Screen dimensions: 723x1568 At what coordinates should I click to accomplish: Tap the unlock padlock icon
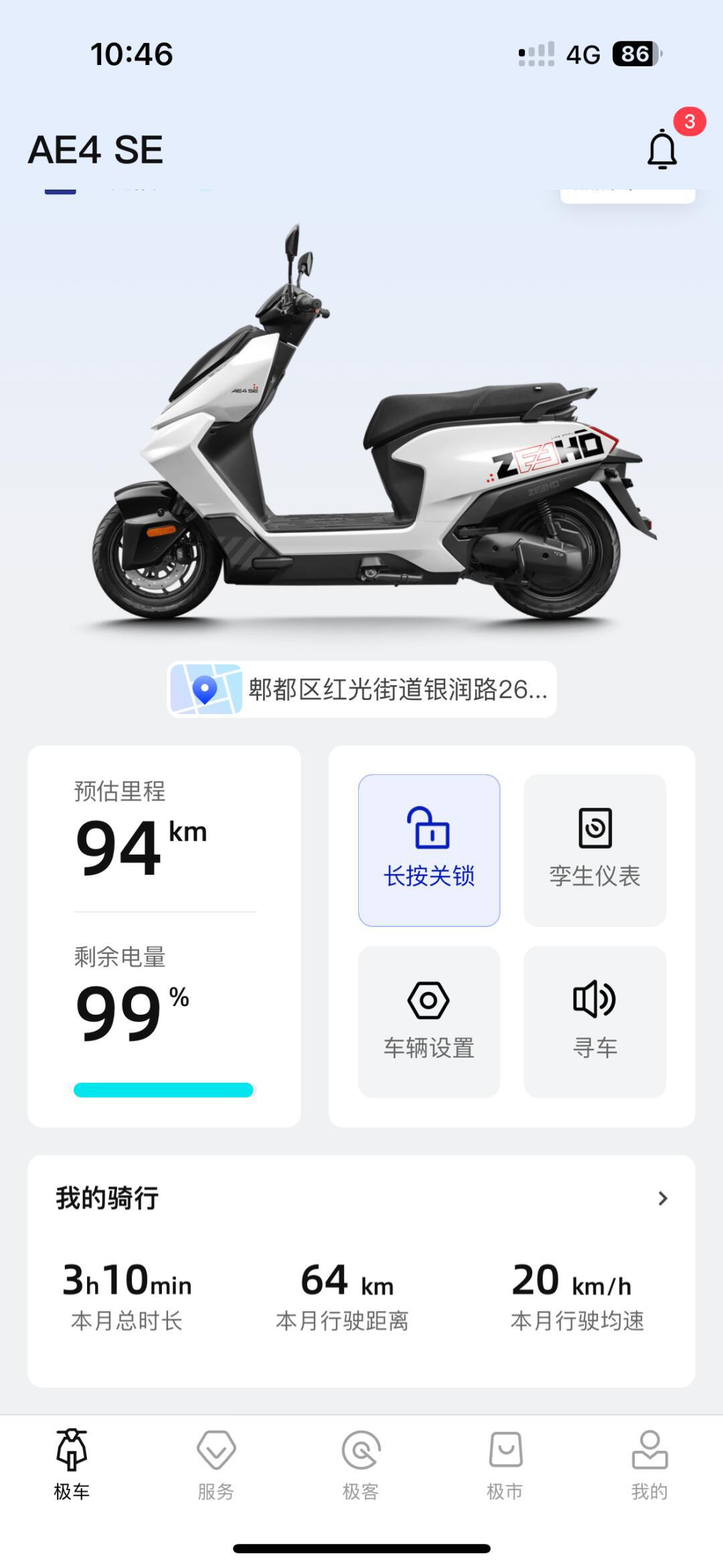(x=429, y=827)
